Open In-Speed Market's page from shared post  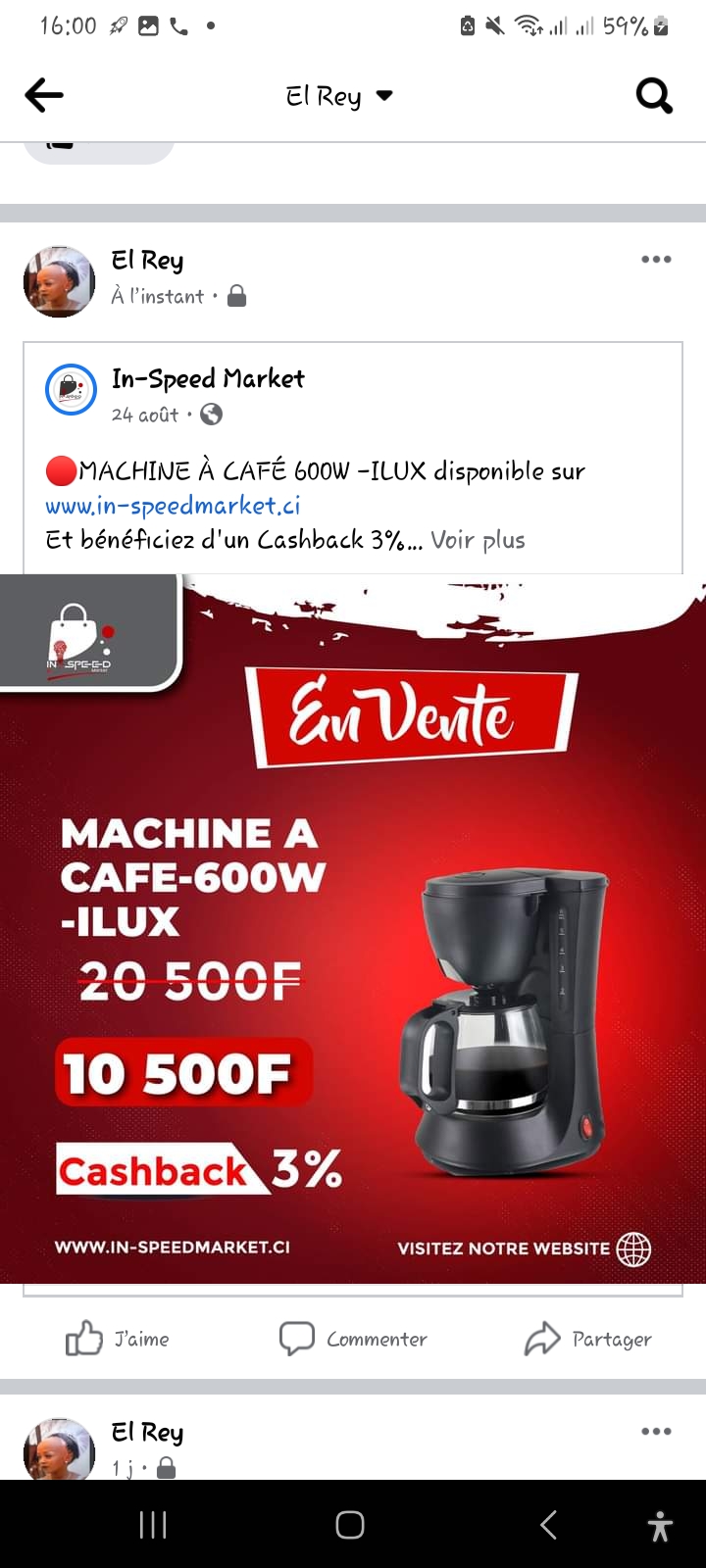tap(208, 379)
